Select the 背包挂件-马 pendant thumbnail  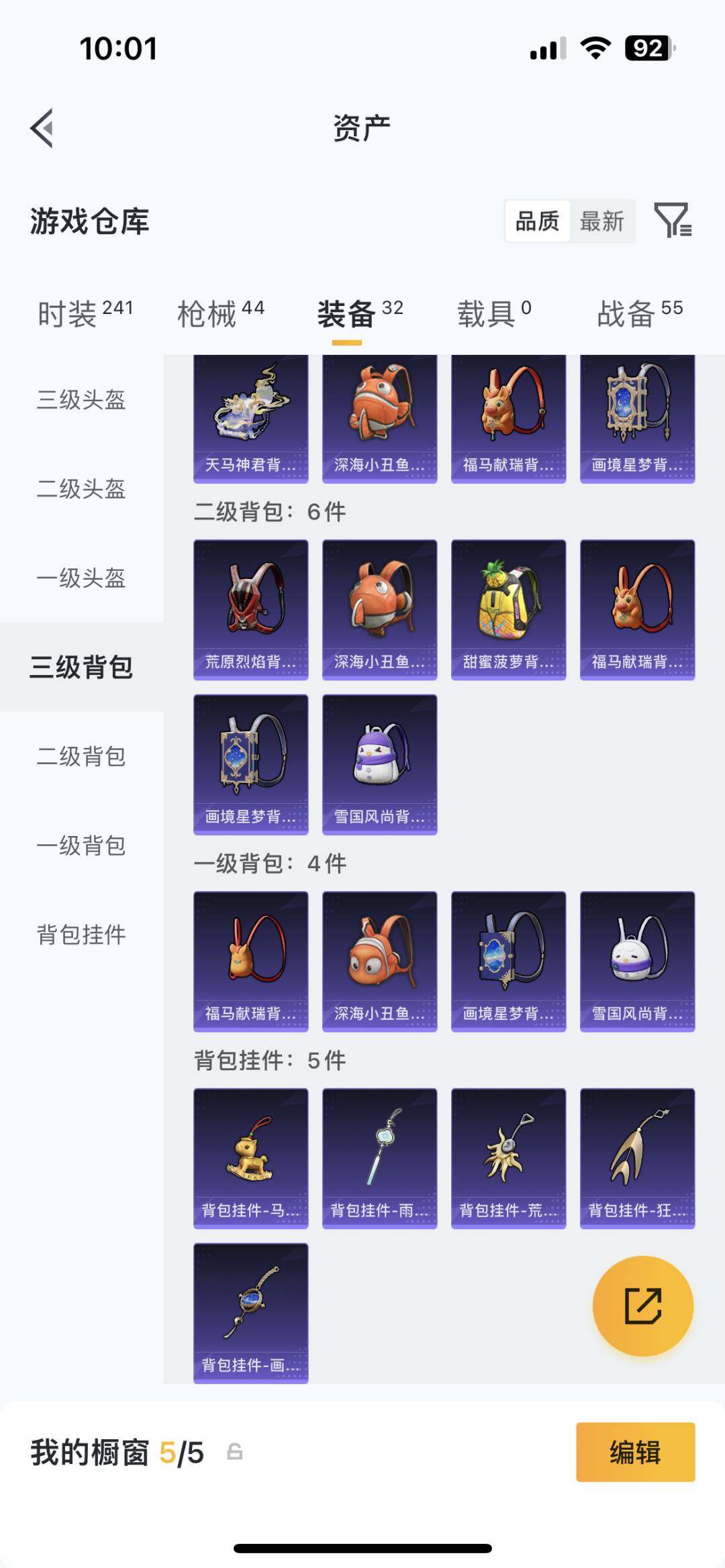pyautogui.click(x=250, y=1157)
